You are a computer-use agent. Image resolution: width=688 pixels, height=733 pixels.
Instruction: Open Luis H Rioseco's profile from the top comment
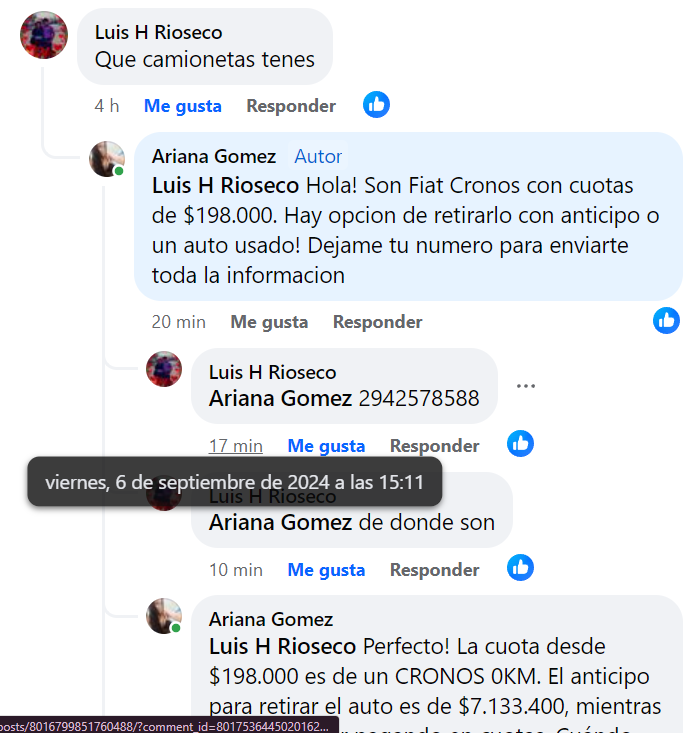[158, 33]
